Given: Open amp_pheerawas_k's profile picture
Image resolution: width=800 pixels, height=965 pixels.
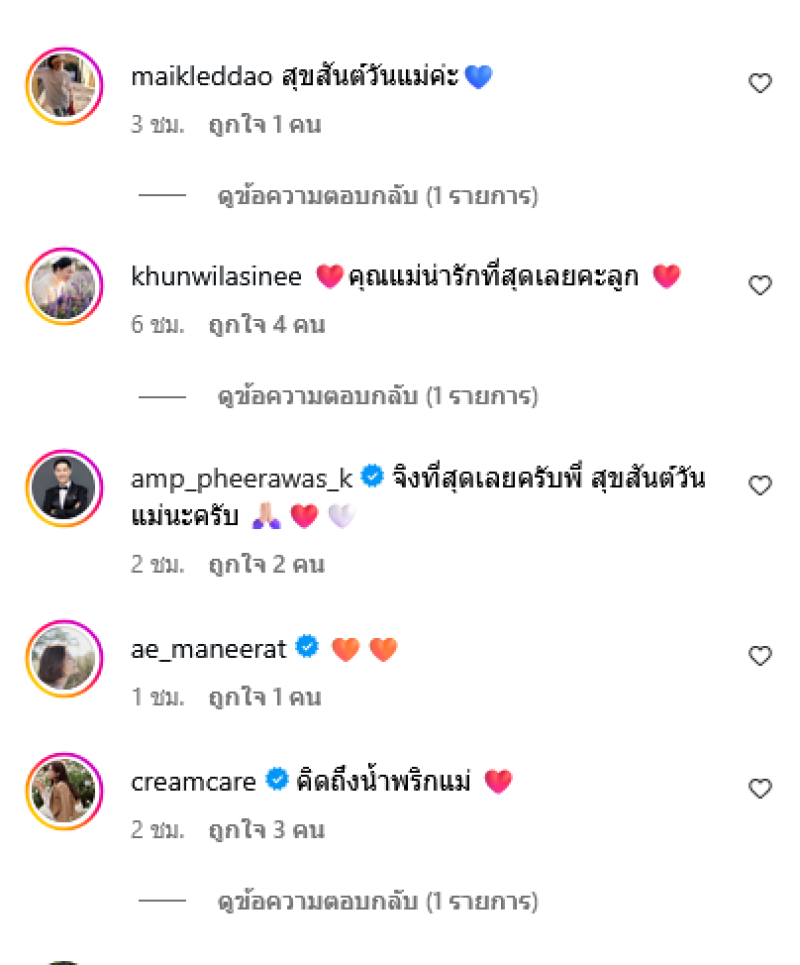Looking at the screenshot, I should tap(64, 488).
